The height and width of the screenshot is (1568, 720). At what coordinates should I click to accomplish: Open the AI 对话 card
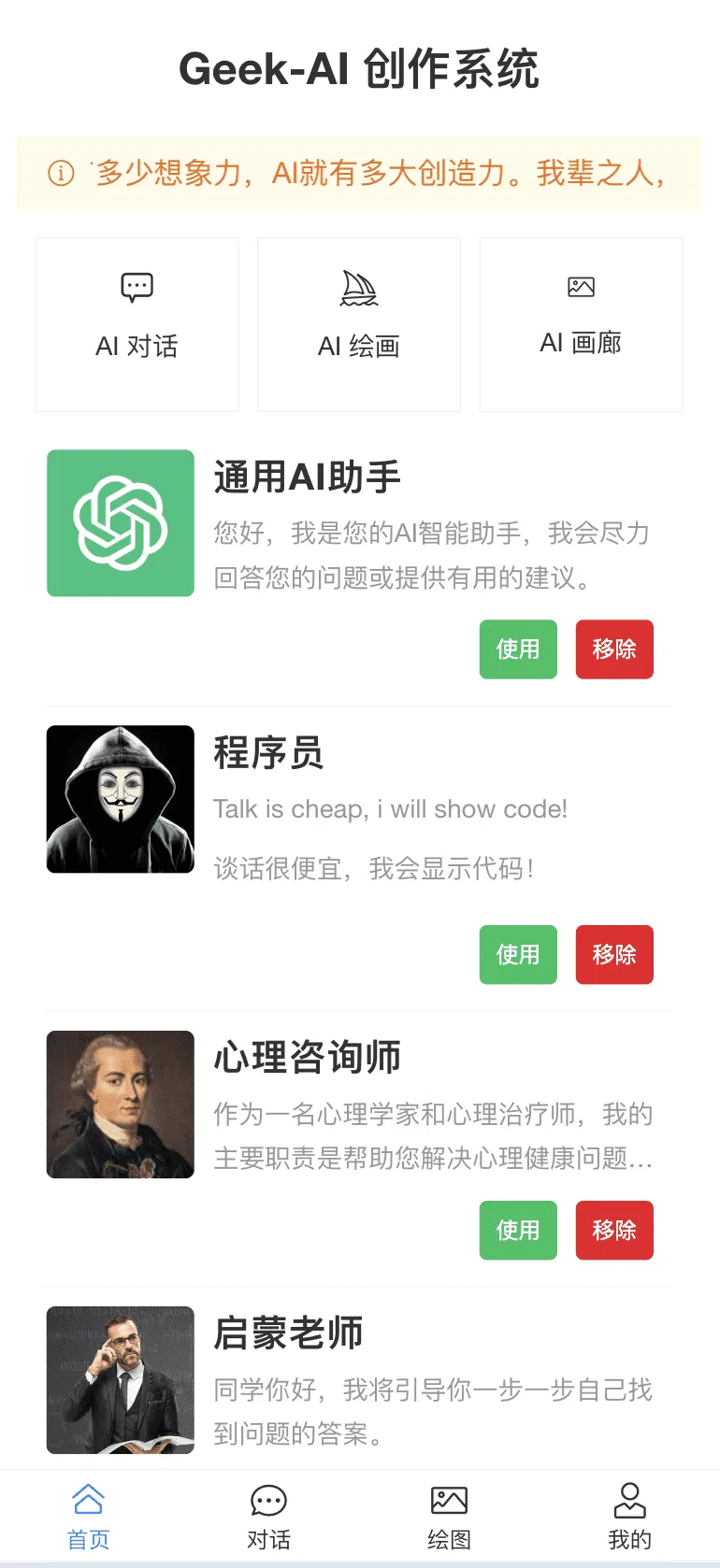click(x=137, y=324)
